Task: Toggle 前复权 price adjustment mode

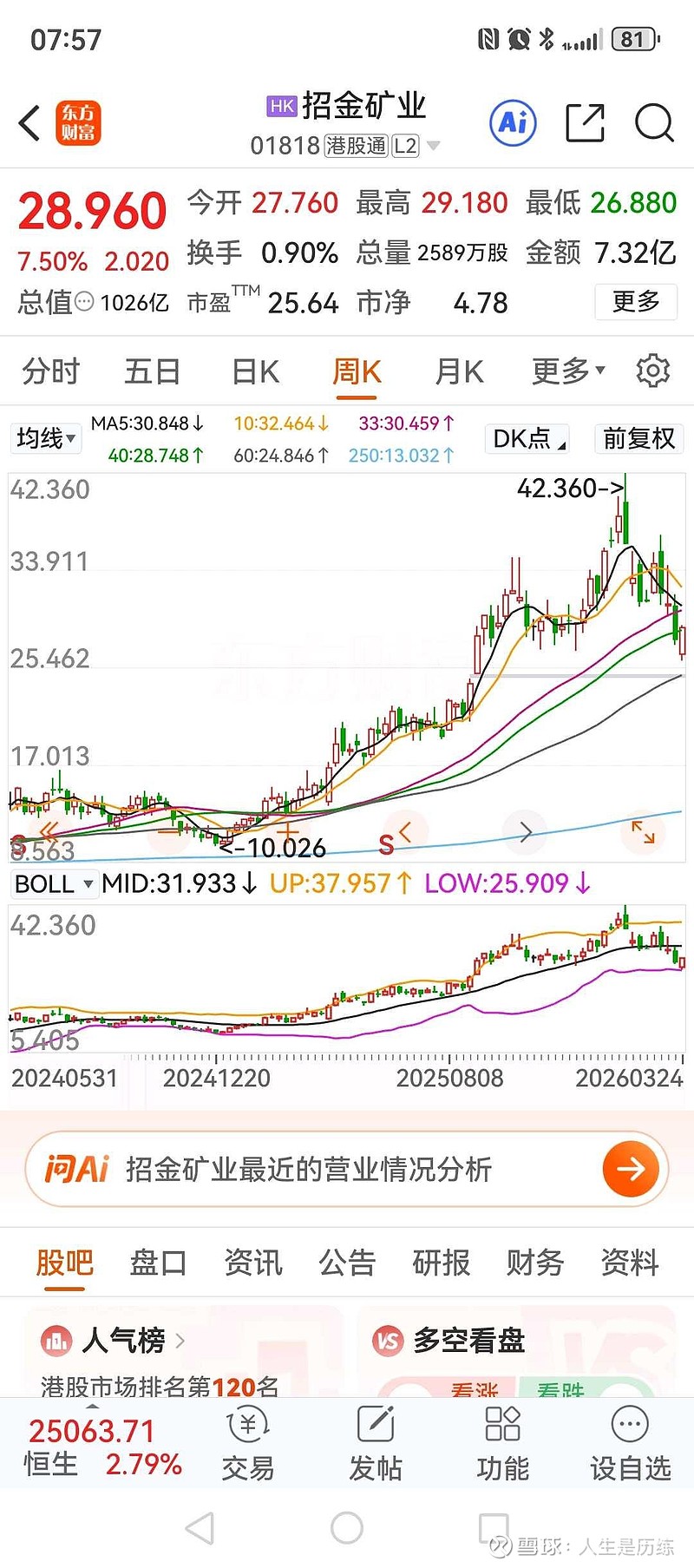Action: [x=638, y=439]
